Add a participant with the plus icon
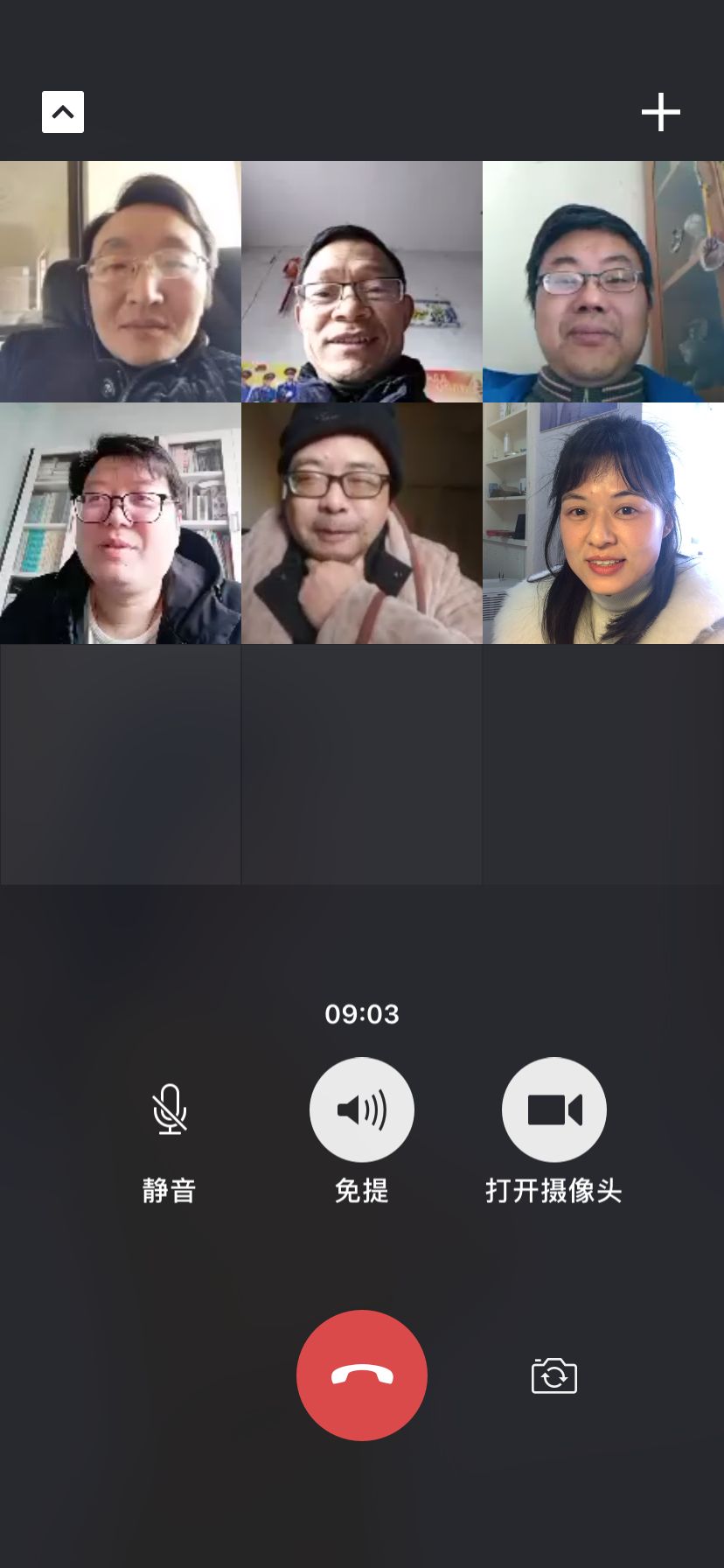The width and height of the screenshot is (724, 1568). [x=661, y=112]
